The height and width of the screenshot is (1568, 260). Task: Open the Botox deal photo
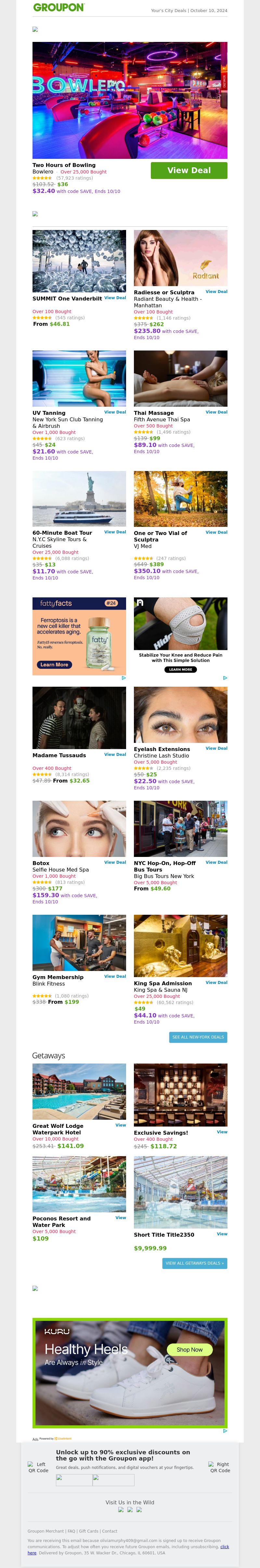click(79, 828)
